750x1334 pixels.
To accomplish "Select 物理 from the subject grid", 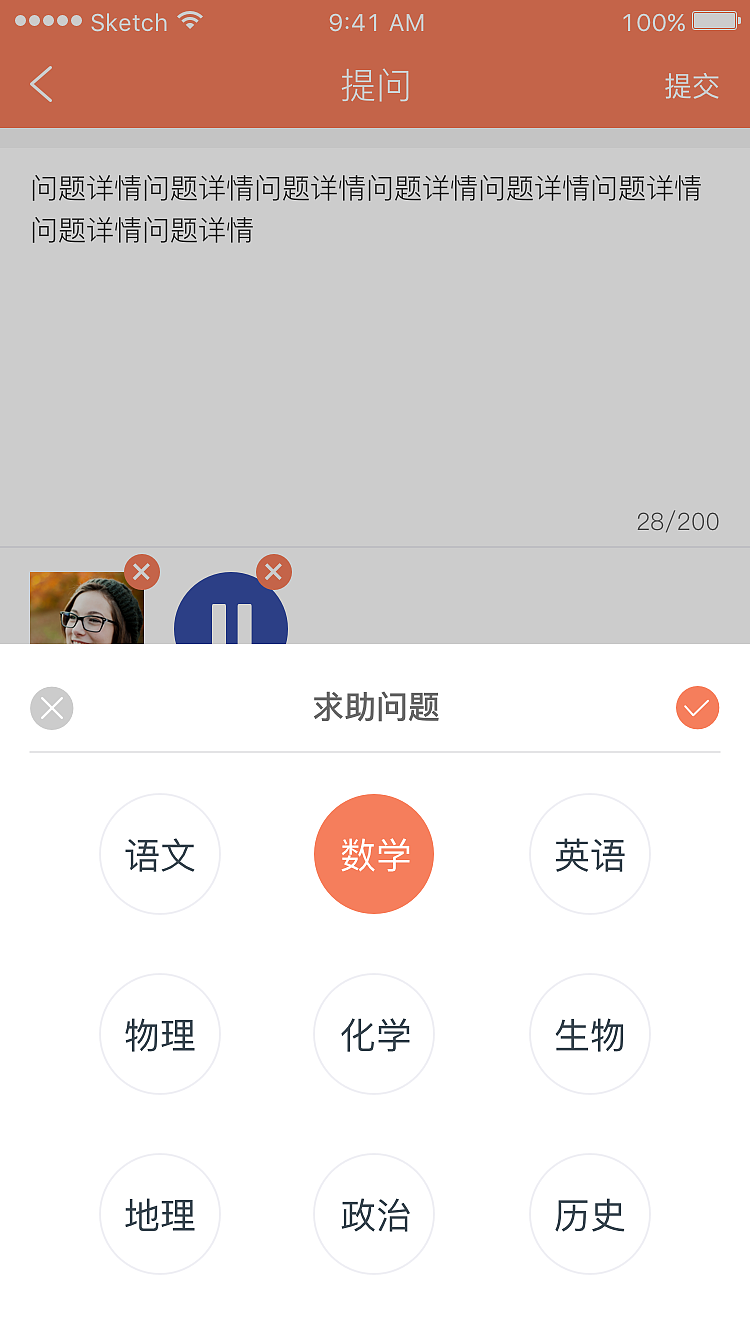I will [160, 1035].
